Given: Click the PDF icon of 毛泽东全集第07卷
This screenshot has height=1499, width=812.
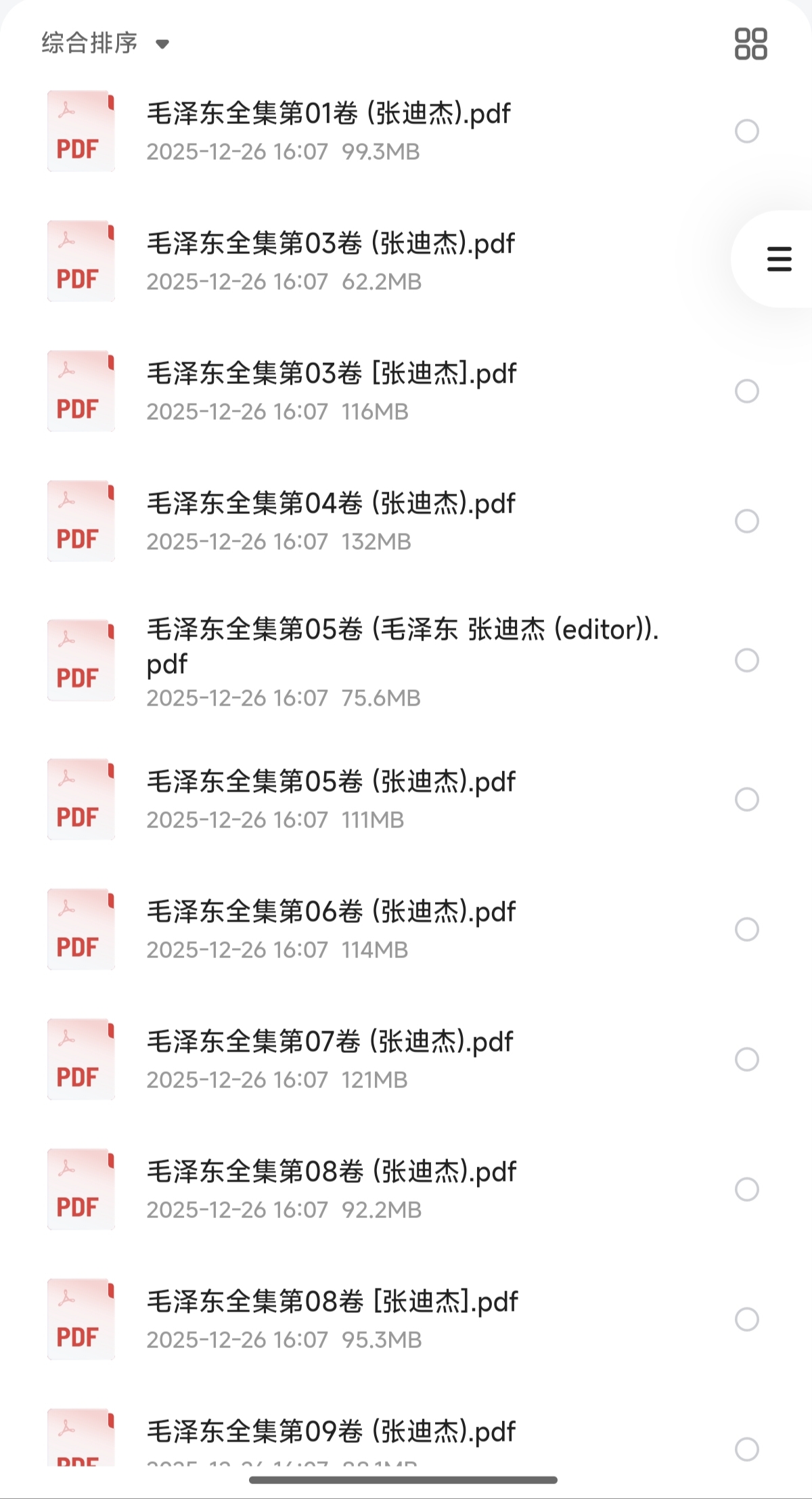Looking at the screenshot, I should tap(81, 1060).
